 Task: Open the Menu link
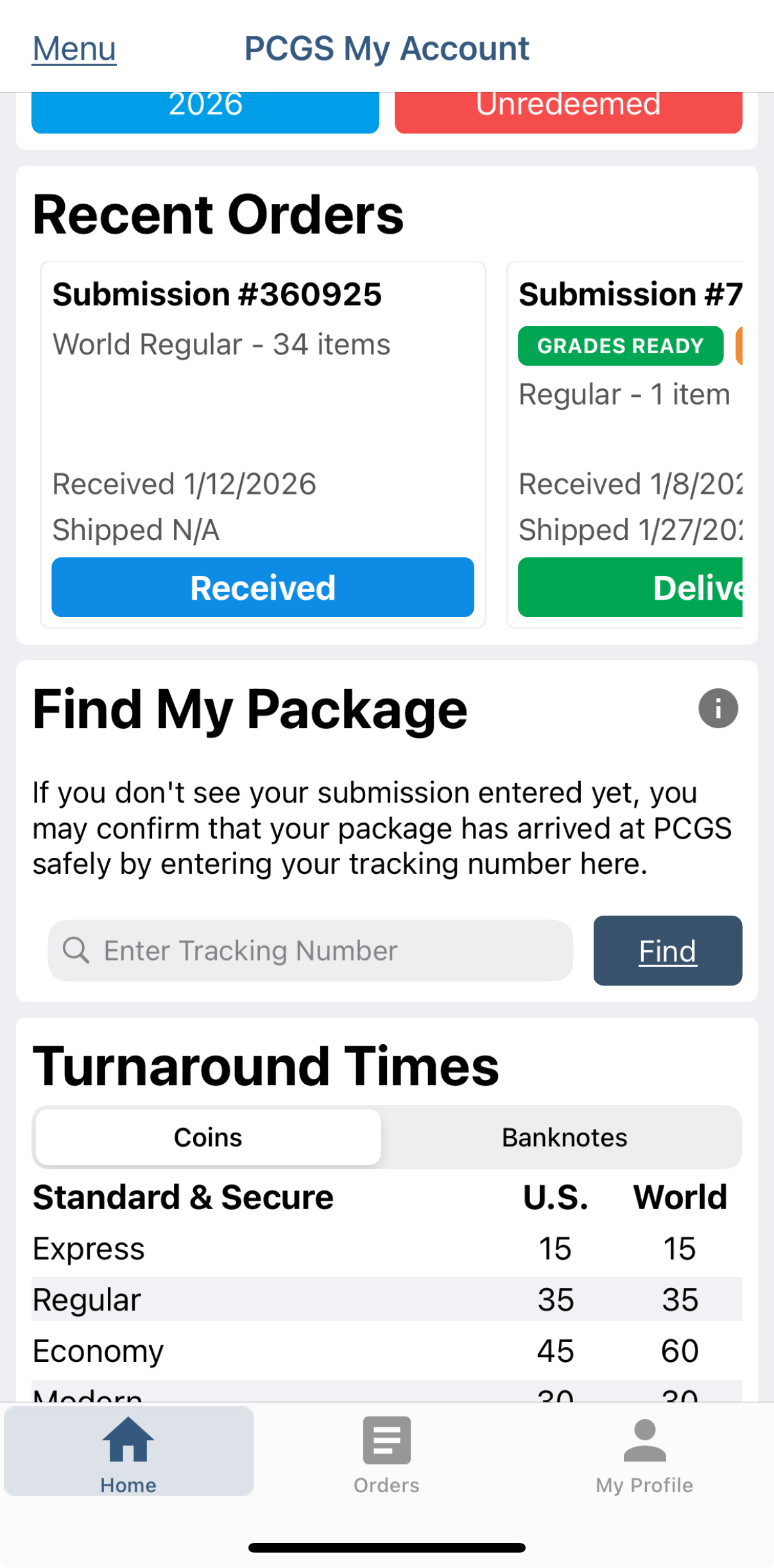[x=74, y=49]
